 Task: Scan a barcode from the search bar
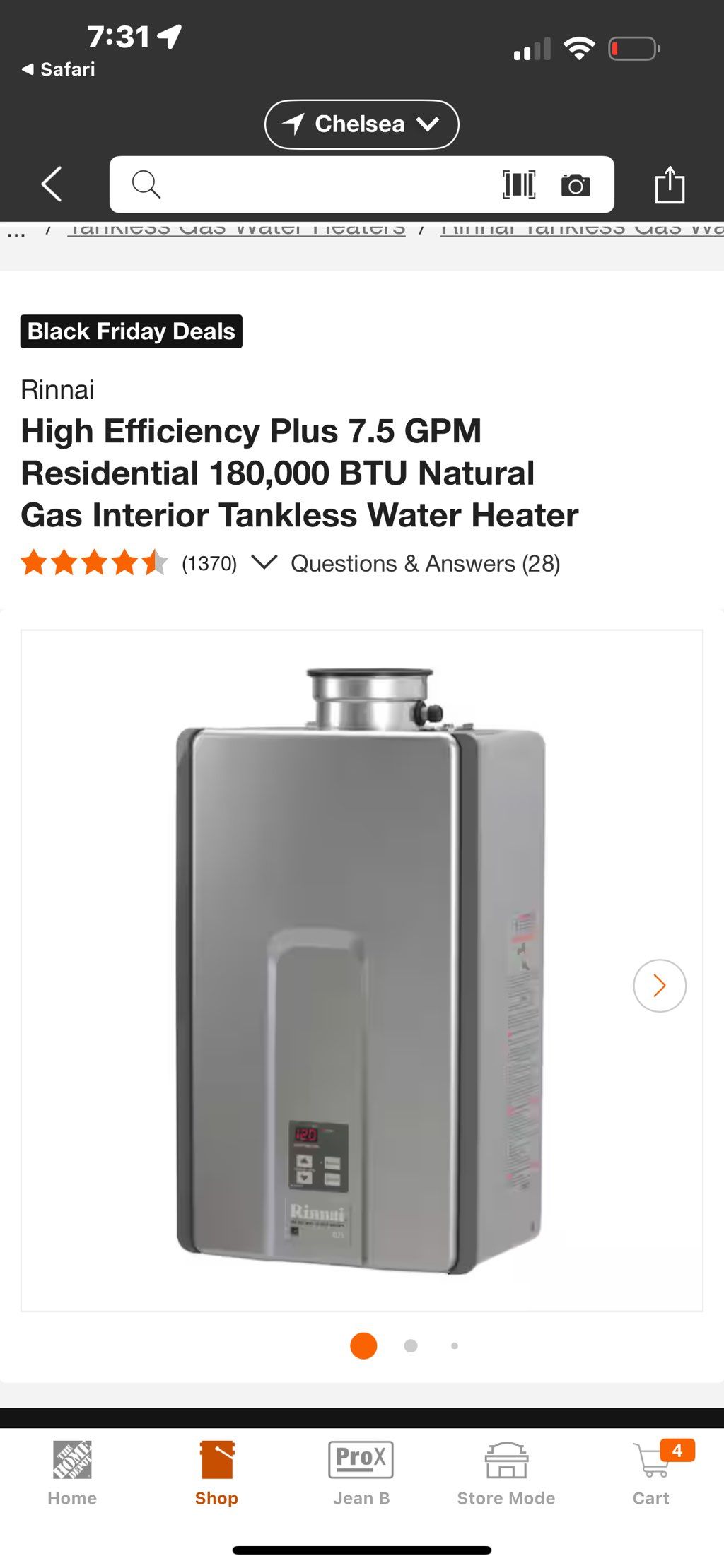[518, 184]
